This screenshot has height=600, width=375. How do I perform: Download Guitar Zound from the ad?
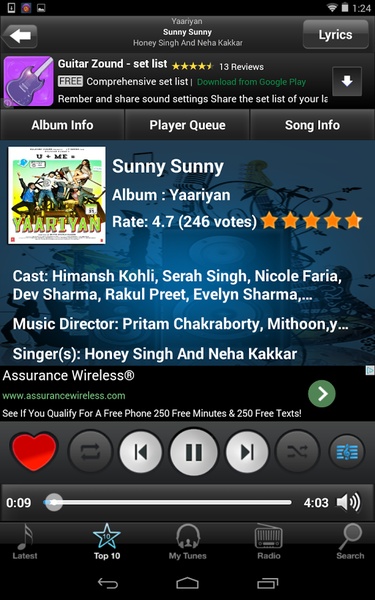tap(347, 81)
